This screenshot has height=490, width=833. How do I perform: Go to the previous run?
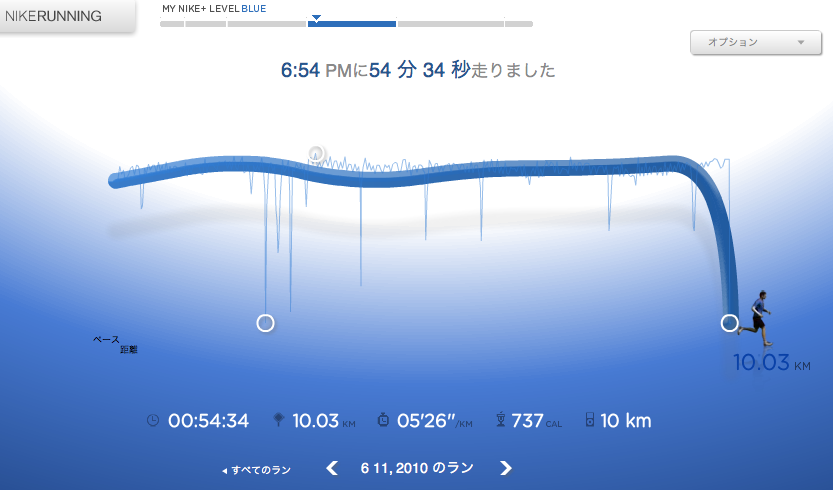click(333, 467)
